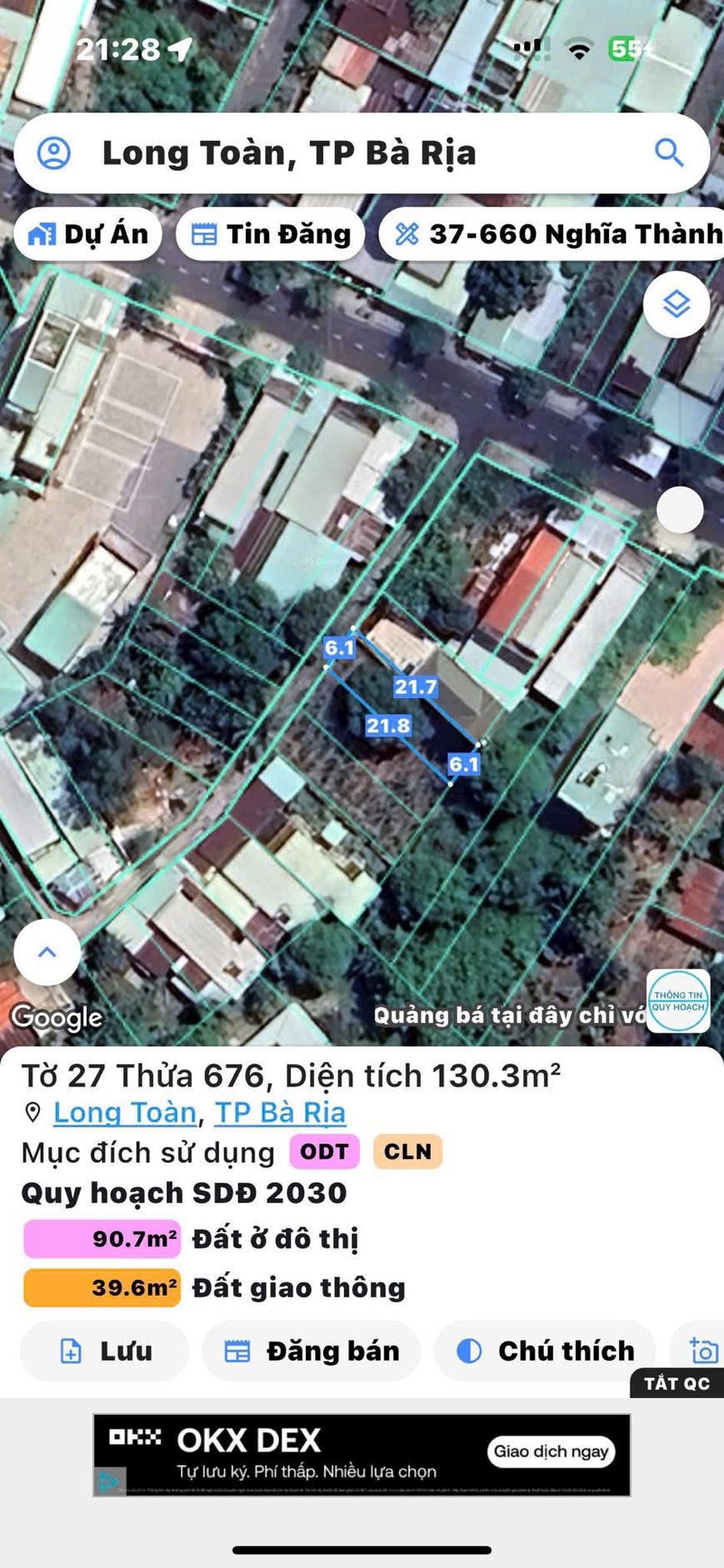The image size is (724, 1568).
Task: Select the Dự Án chip
Action: (x=88, y=234)
